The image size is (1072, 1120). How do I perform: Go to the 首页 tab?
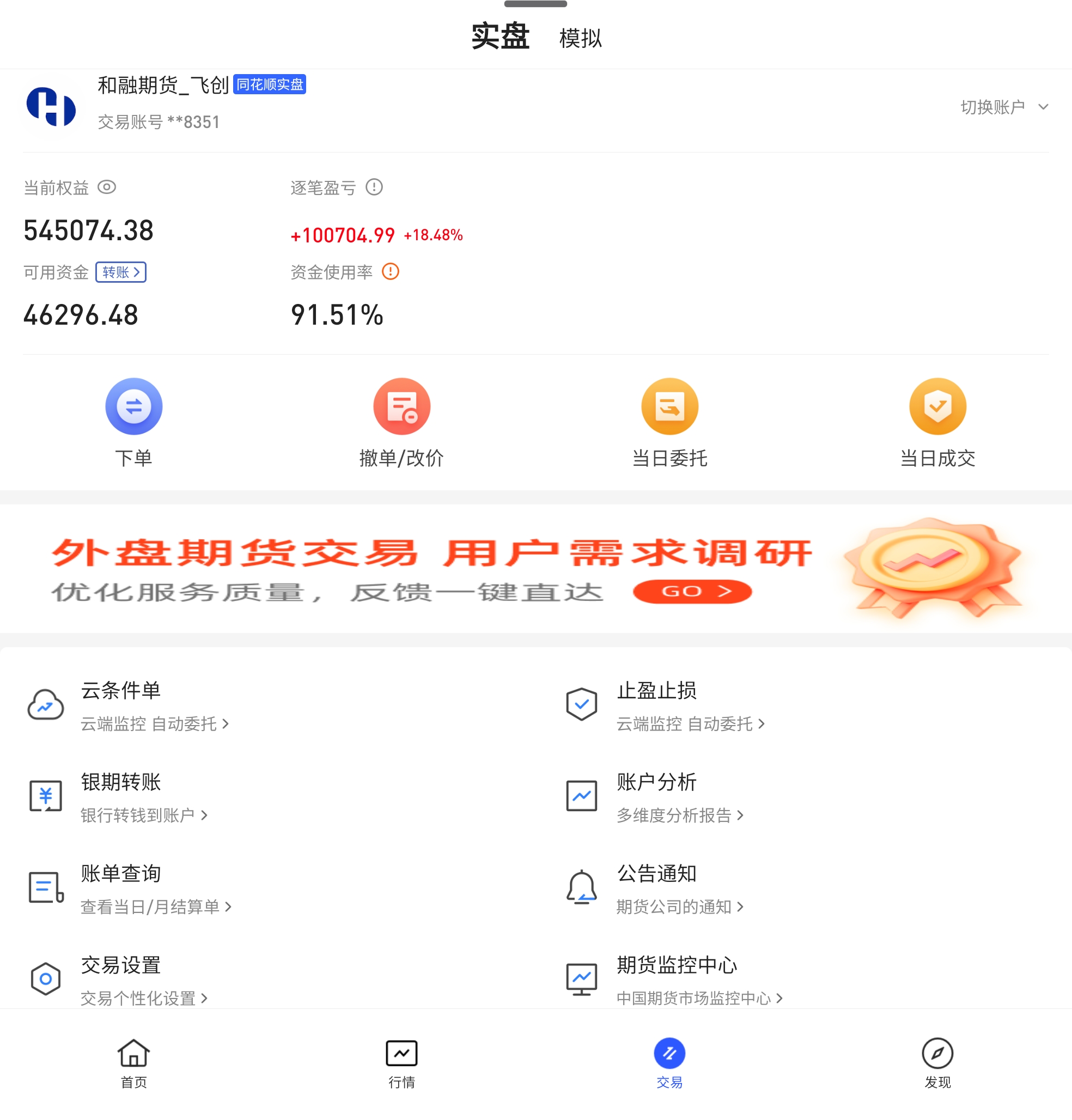pos(133,1063)
